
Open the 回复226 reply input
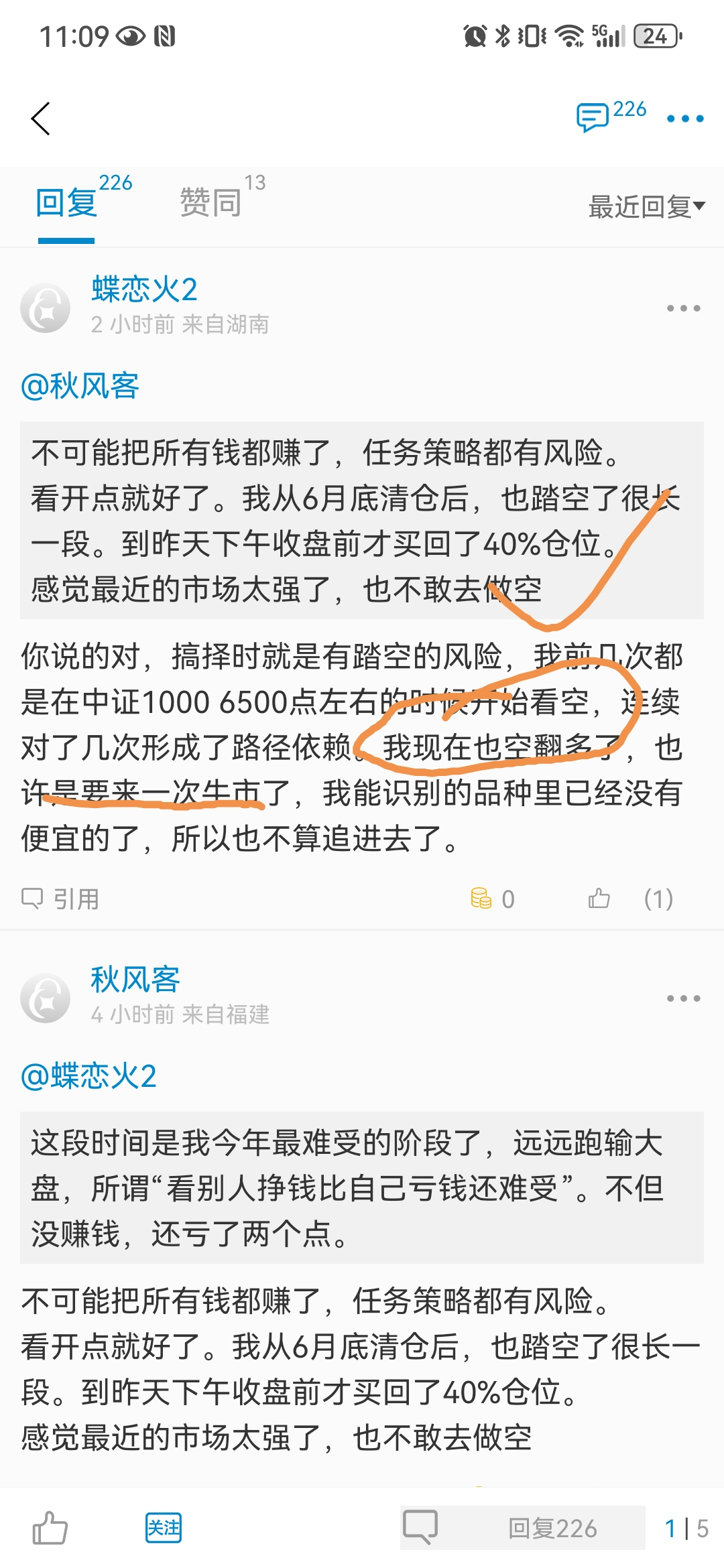click(x=523, y=1528)
